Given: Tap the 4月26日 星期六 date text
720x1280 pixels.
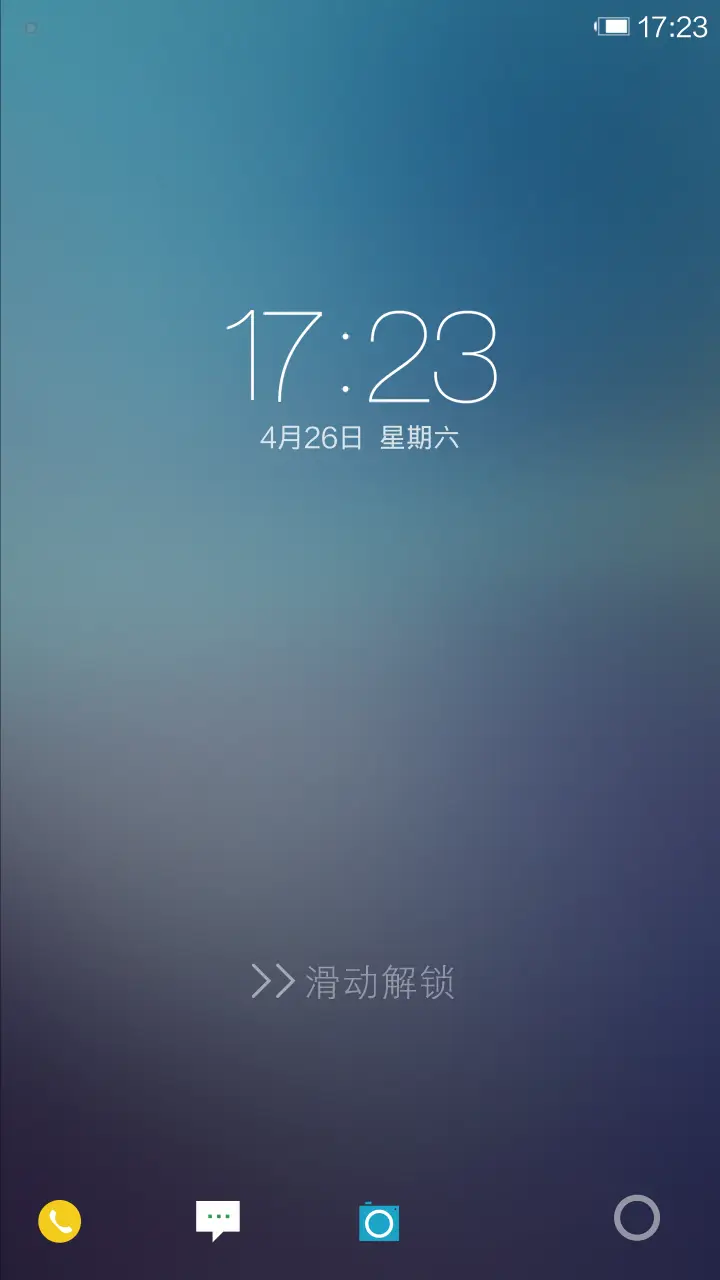Looking at the screenshot, I should click(x=360, y=437).
